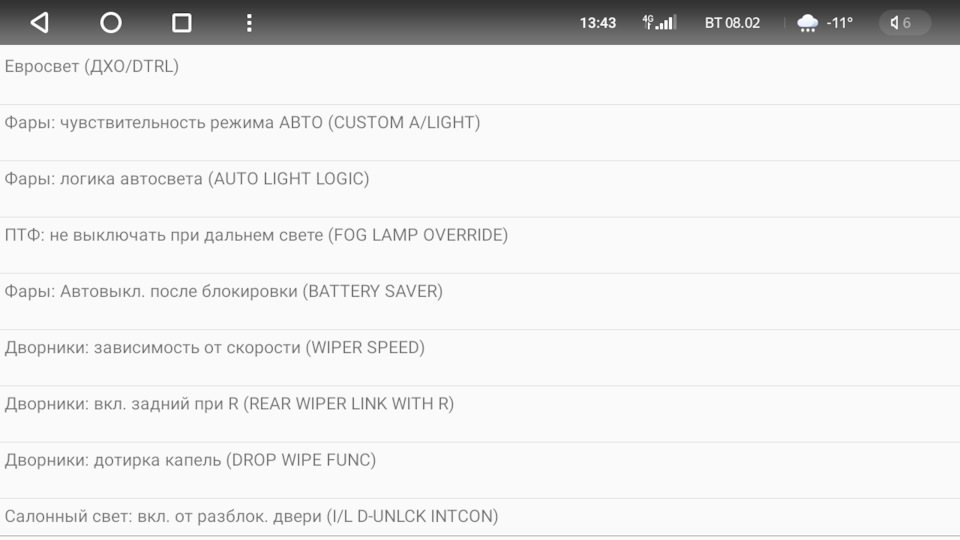Open the WIPER SPEED setting
Screen dimensions: 960x540
215,347
